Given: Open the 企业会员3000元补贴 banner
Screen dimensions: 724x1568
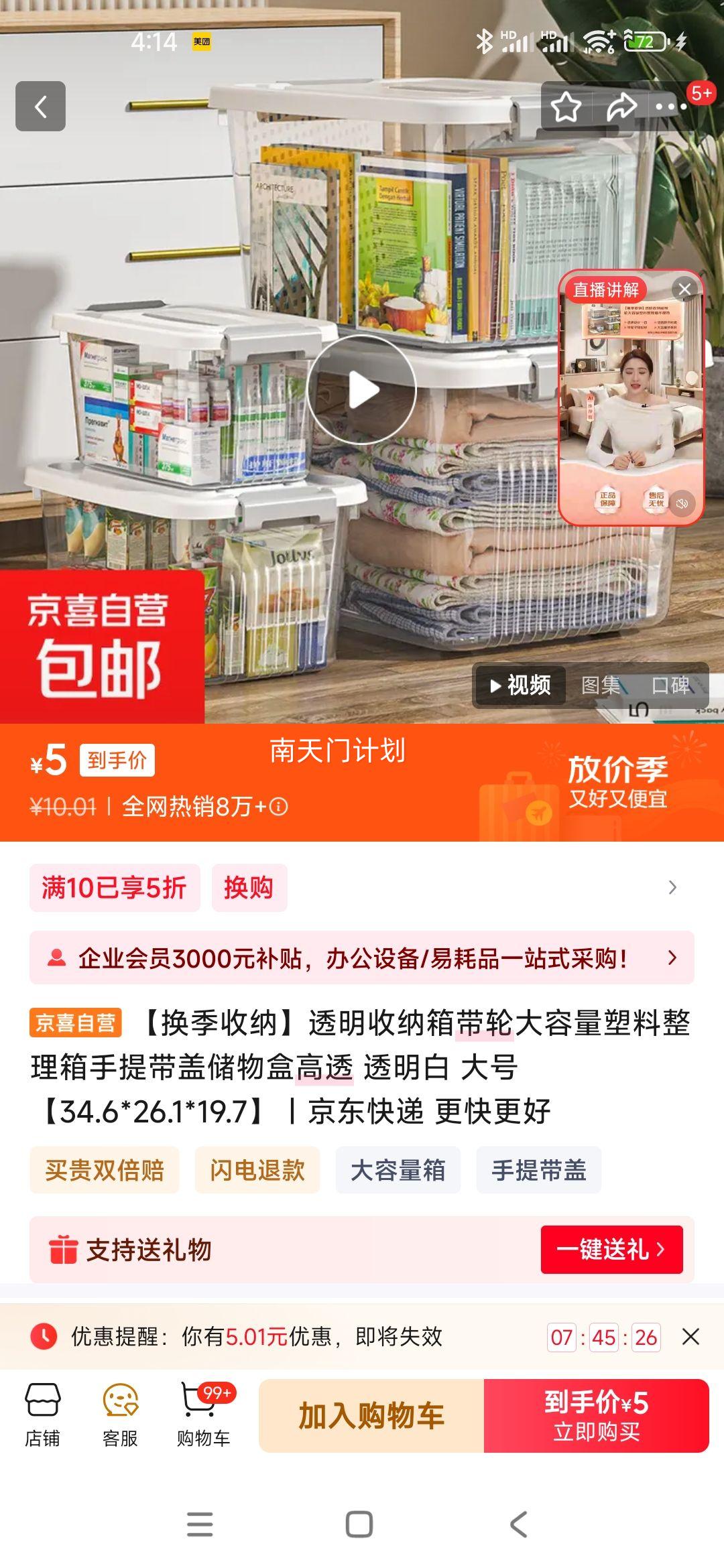Looking at the screenshot, I should tap(362, 958).
